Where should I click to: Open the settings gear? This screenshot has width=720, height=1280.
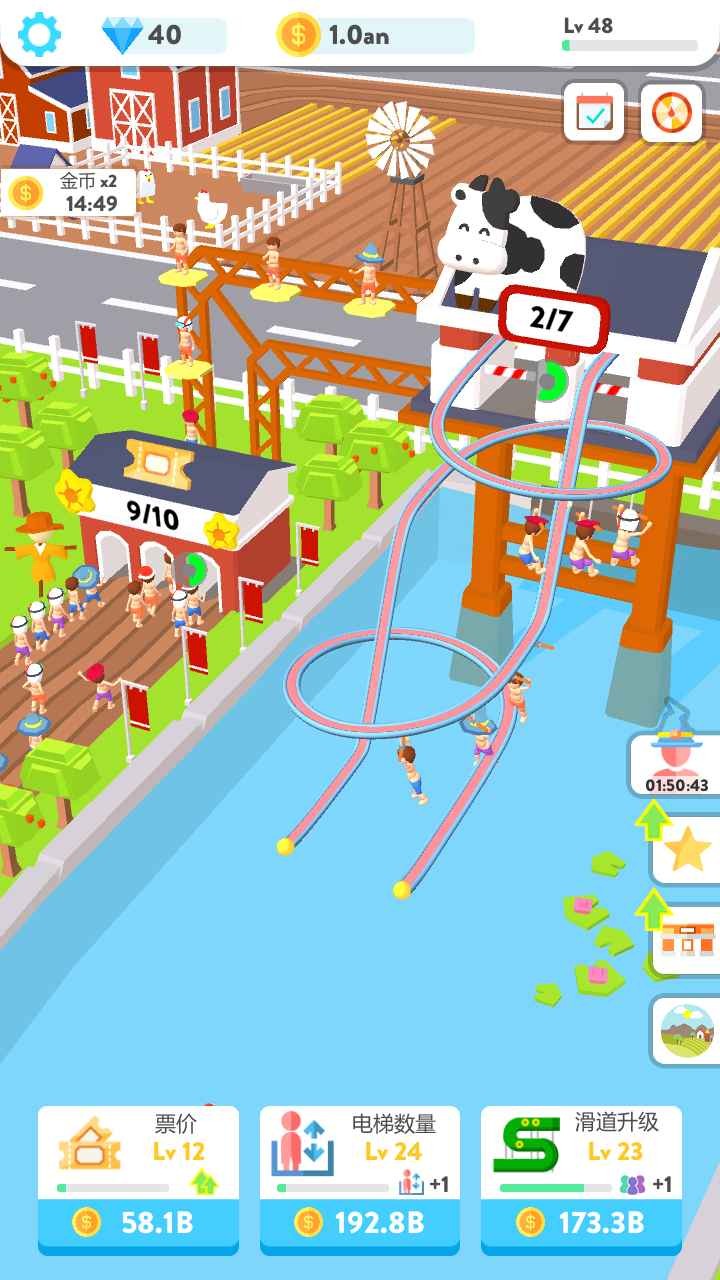point(40,35)
